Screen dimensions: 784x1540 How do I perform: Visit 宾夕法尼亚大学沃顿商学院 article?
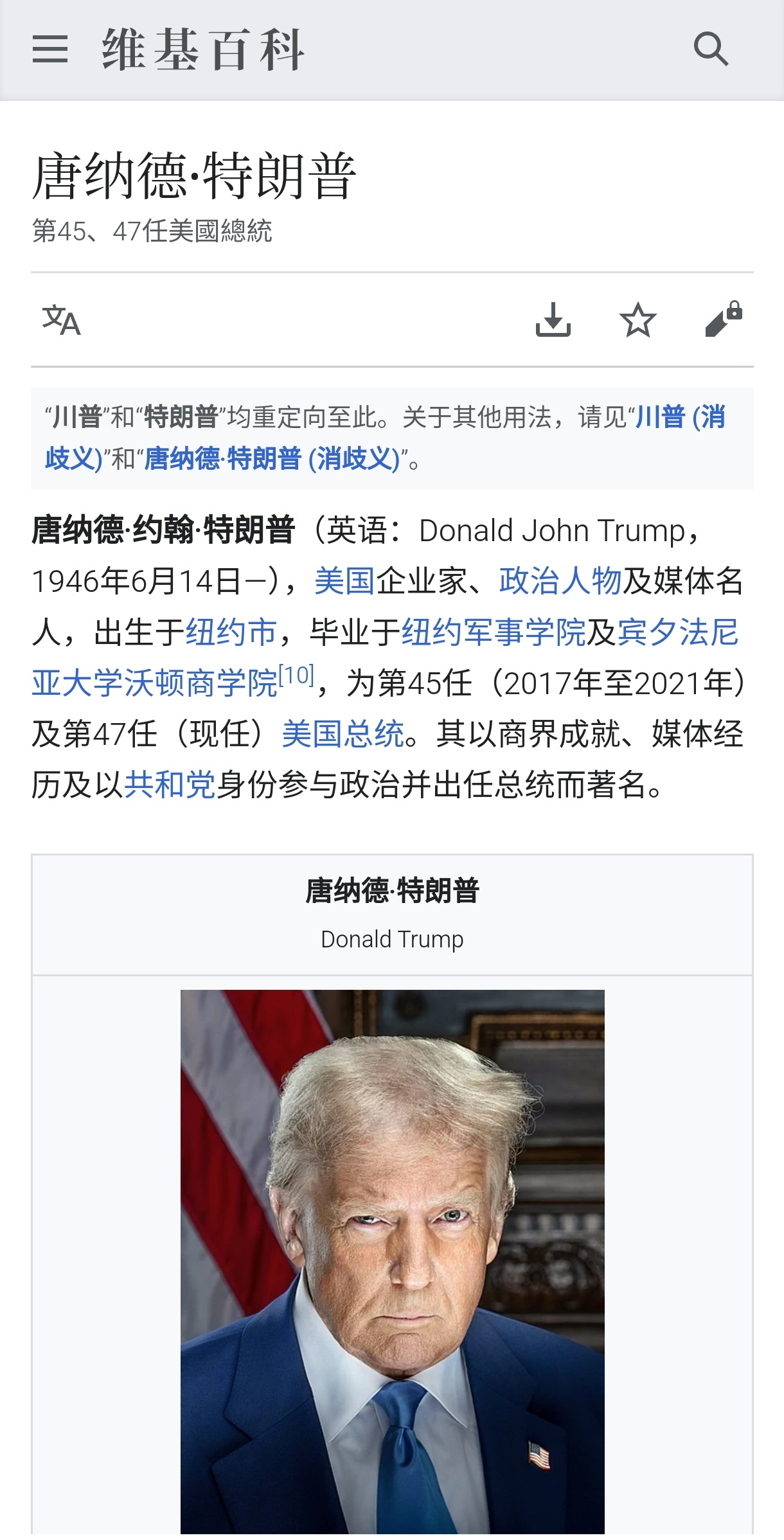point(154,683)
